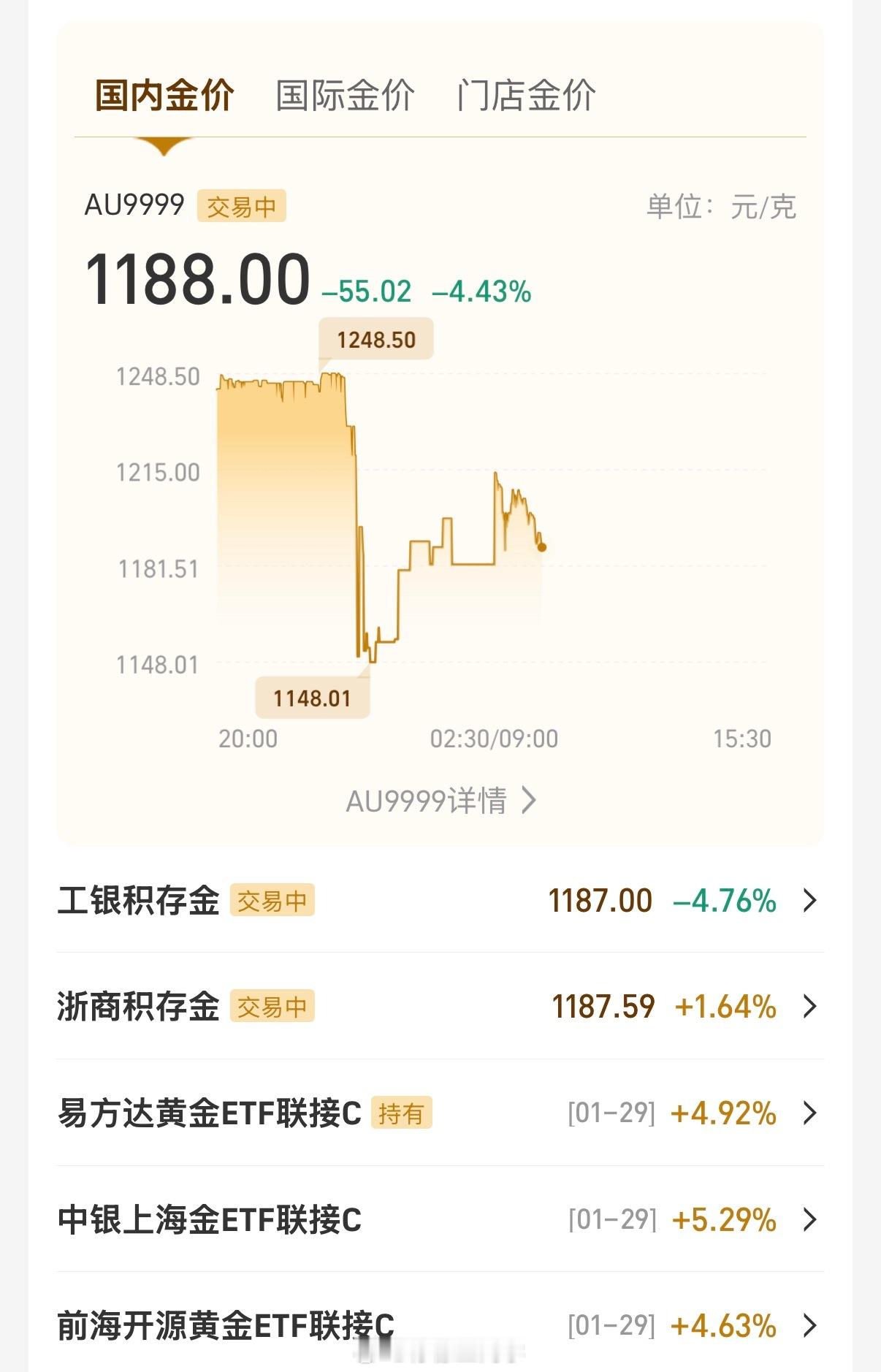Viewport: 881px width, 1372px height.
Task: Open the 工银积存金 row
Action: pos(440,900)
